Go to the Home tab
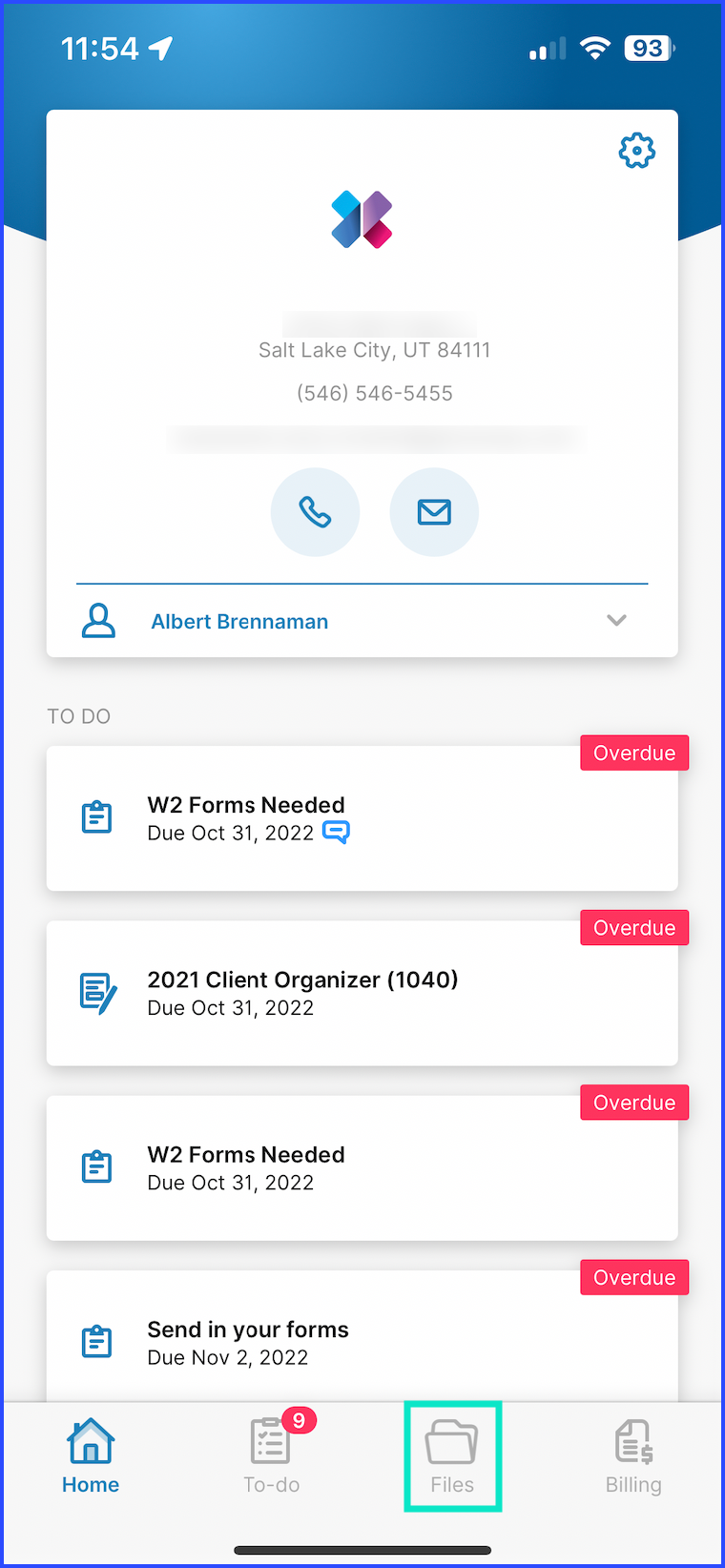The width and height of the screenshot is (725, 1568). [91, 1456]
